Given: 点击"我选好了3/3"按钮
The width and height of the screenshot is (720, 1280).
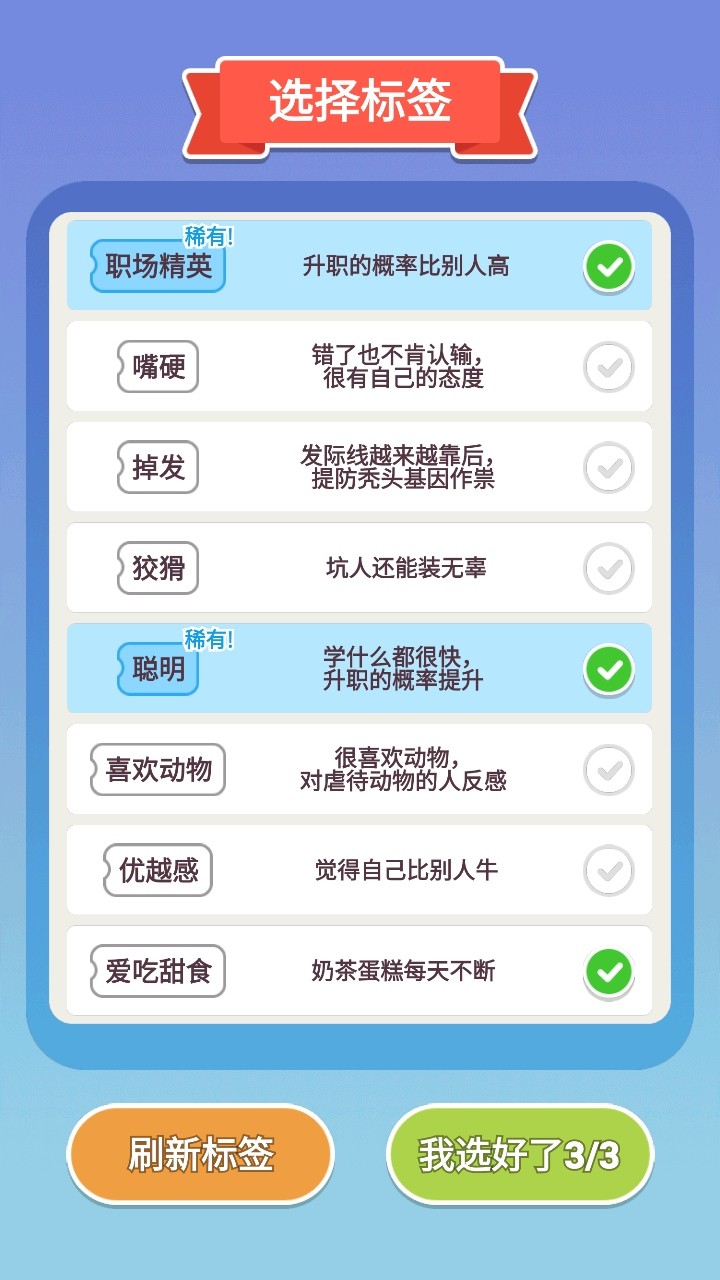Looking at the screenshot, I should [520, 1154].
